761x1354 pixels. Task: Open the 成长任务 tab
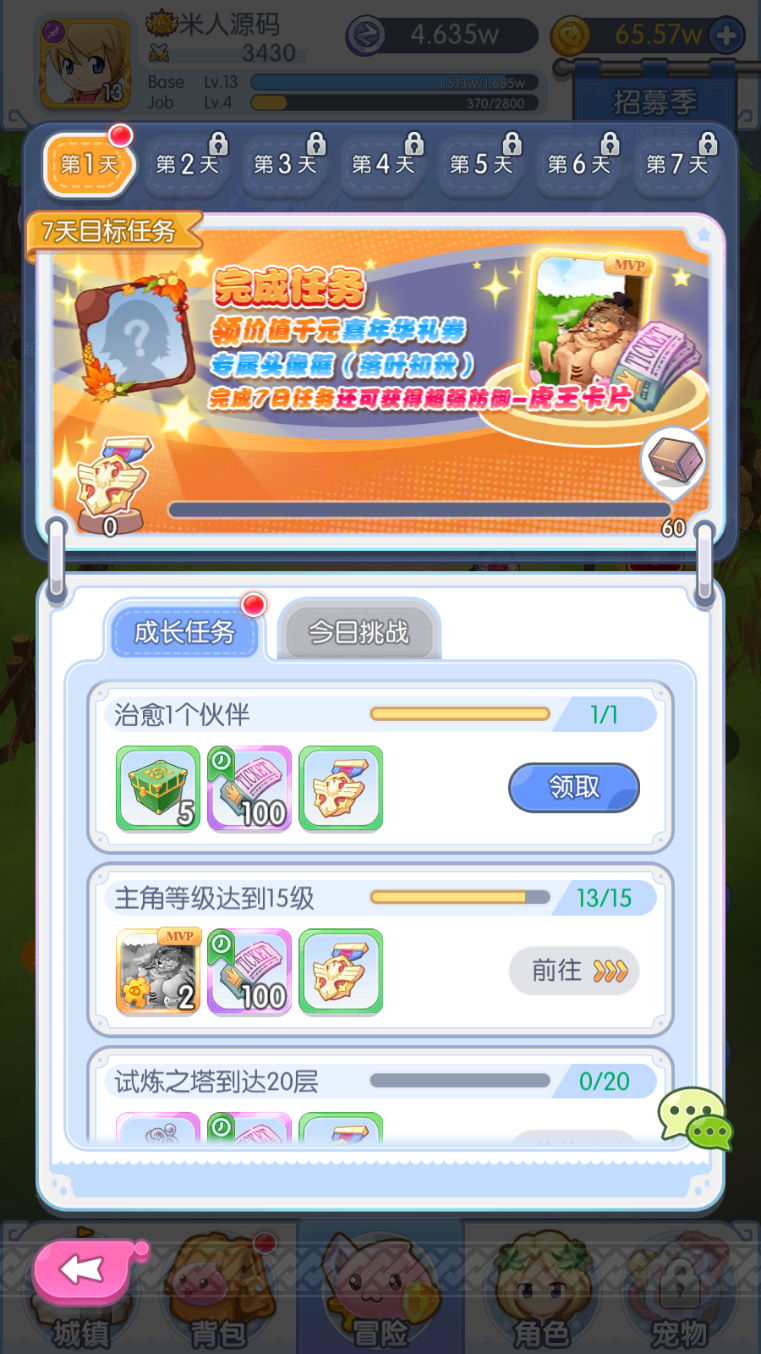(x=184, y=631)
